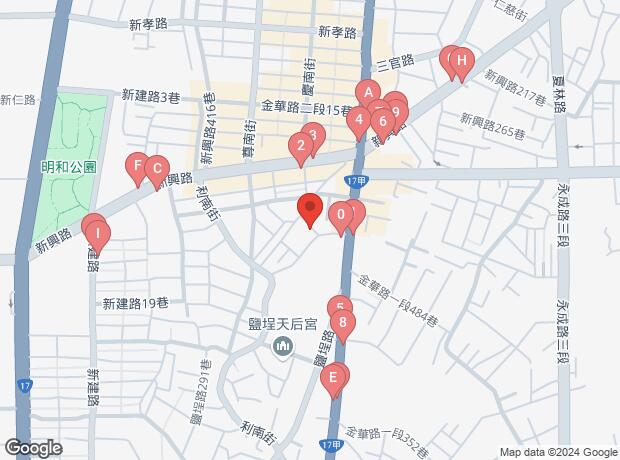Open the pin labeled 2
The height and width of the screenshot is (460, 620).
(x=299, y=148)
